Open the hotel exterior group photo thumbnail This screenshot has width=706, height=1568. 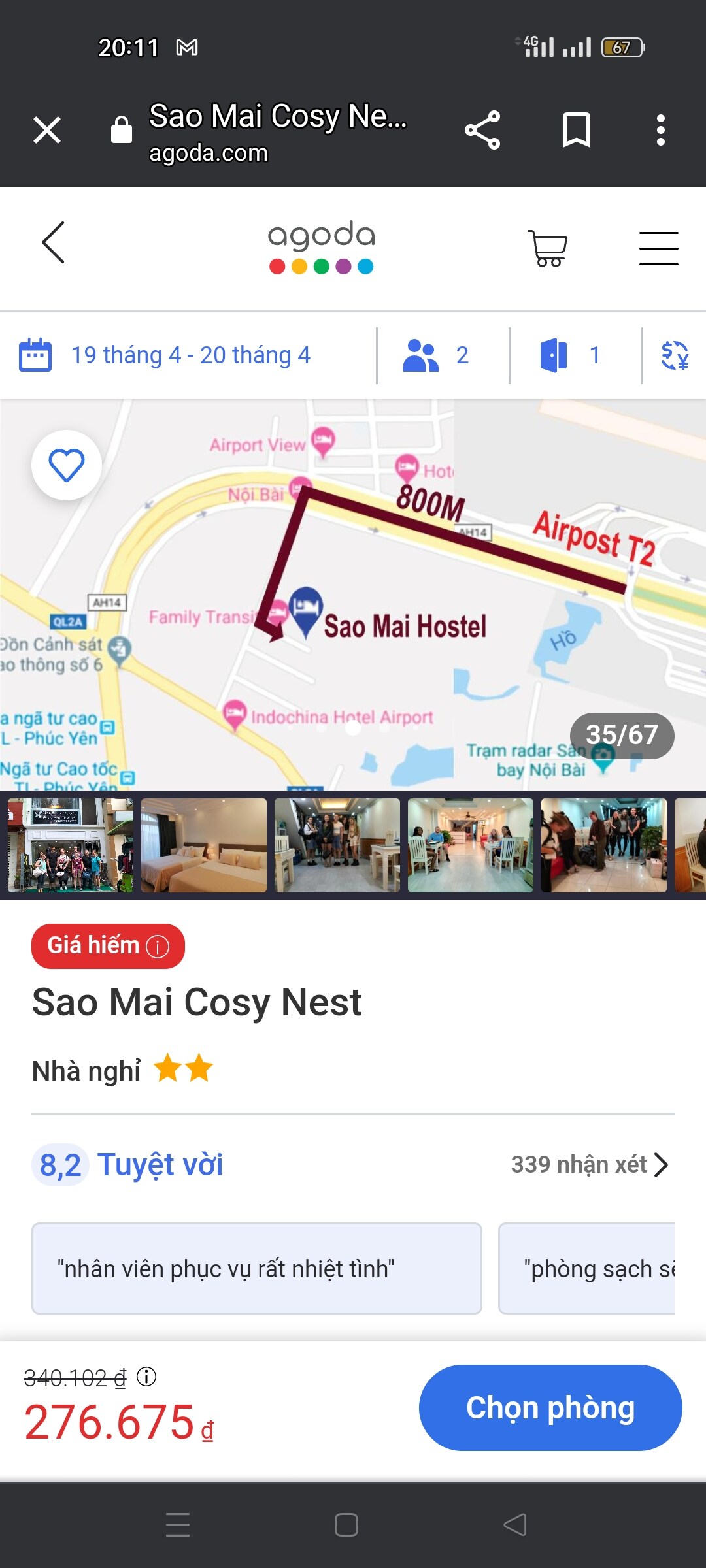tap(71, 845)
